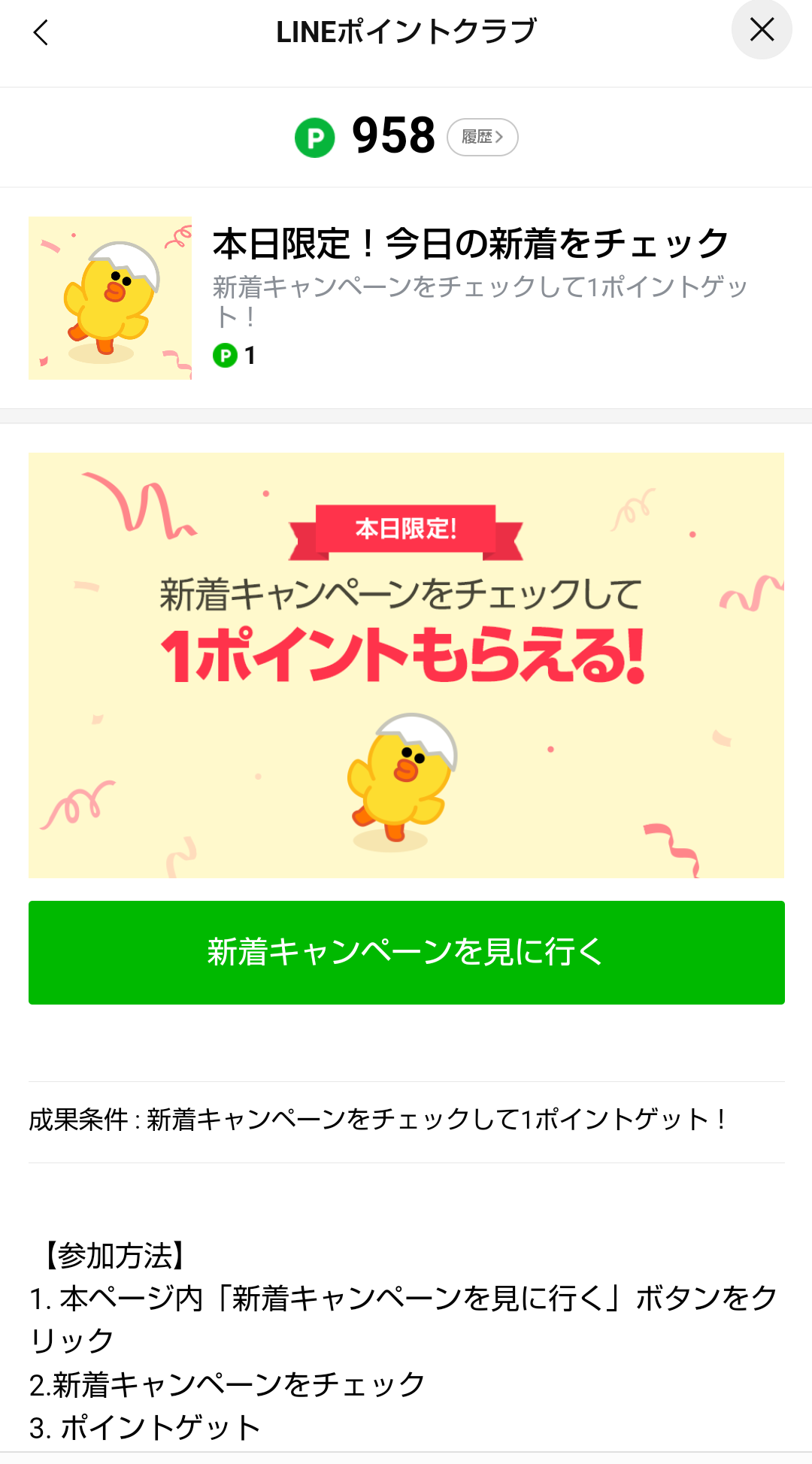This screenshot has width=812, height=1464.
Task: Open the 履歴 points history
Action: pos(482,137)
